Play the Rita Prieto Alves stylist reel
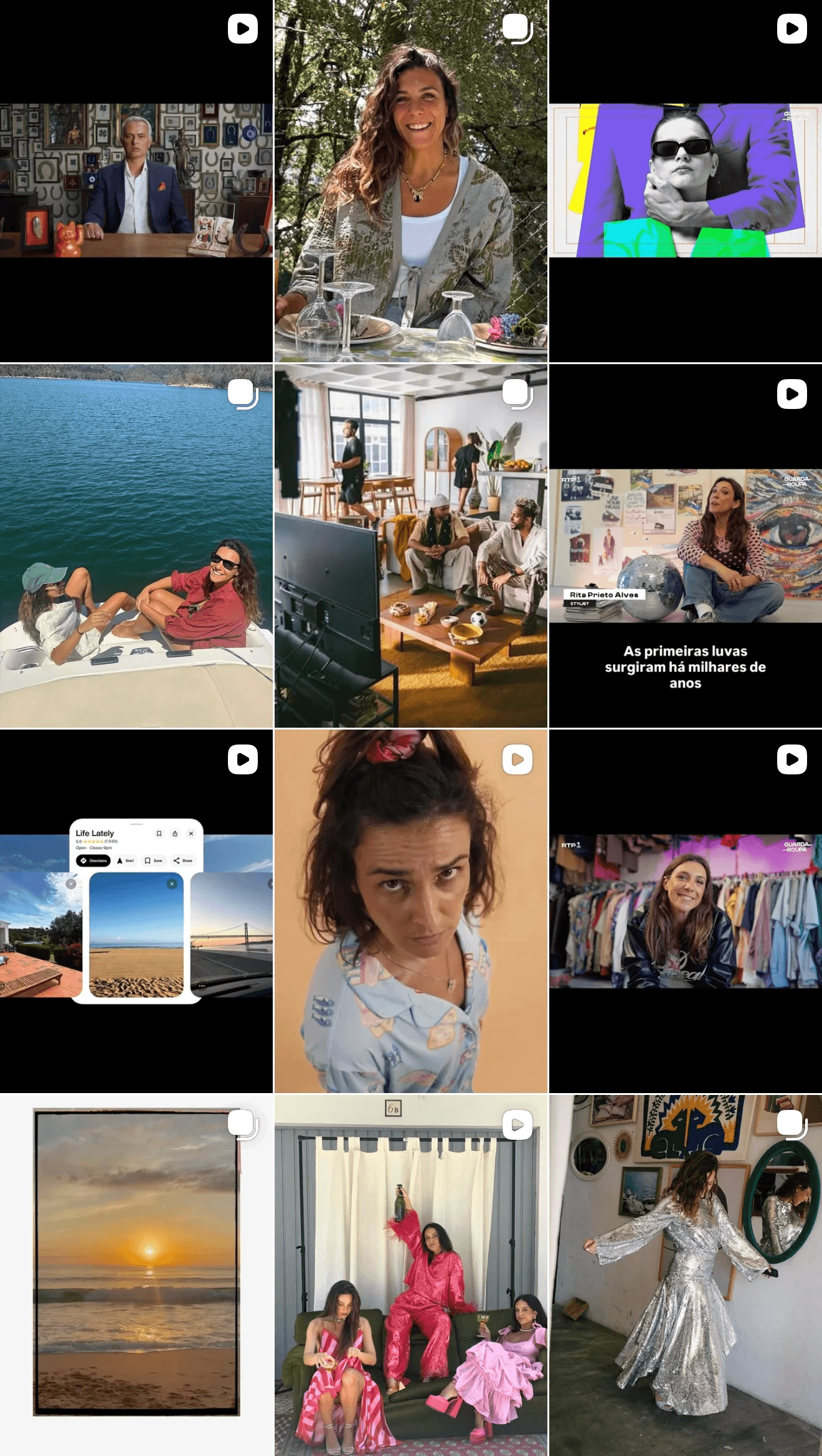Image resolution: width=822 pixels, height=1456 pixels. click(686, 546)
